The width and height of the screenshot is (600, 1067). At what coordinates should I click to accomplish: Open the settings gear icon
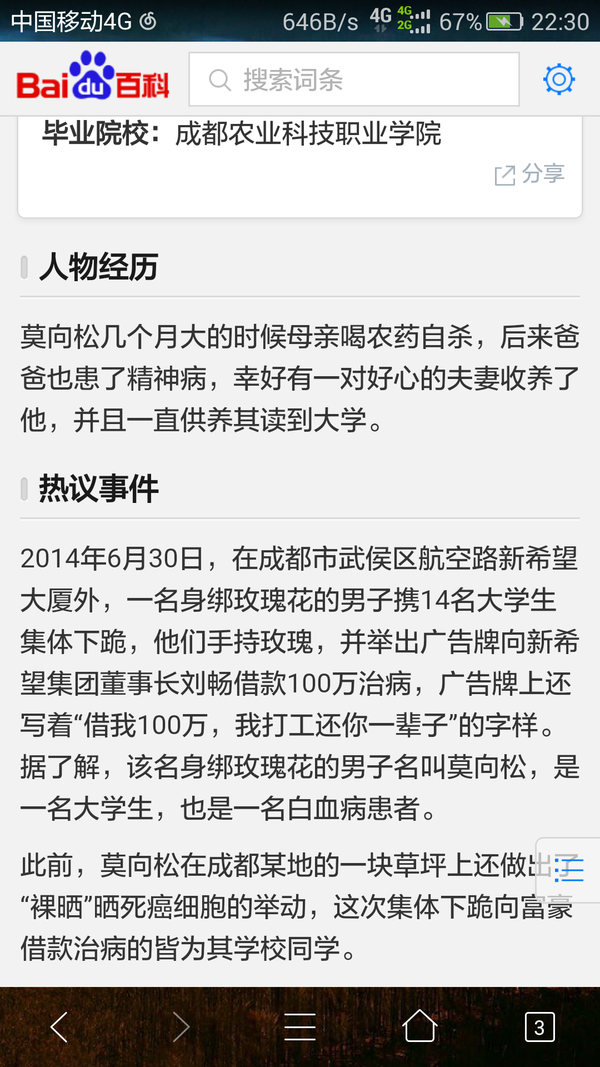[x=559, y=80]
